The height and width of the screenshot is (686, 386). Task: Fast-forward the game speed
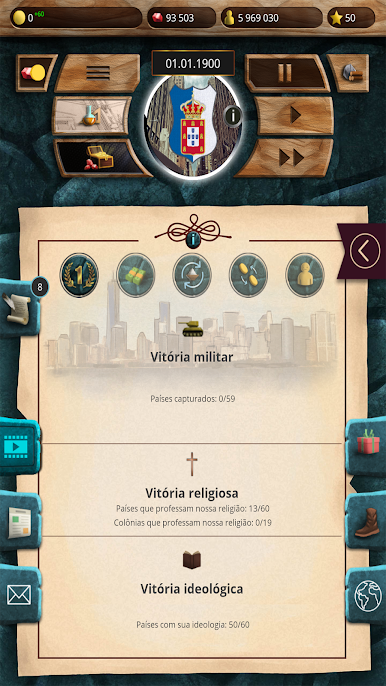click(x=289, y=158)
